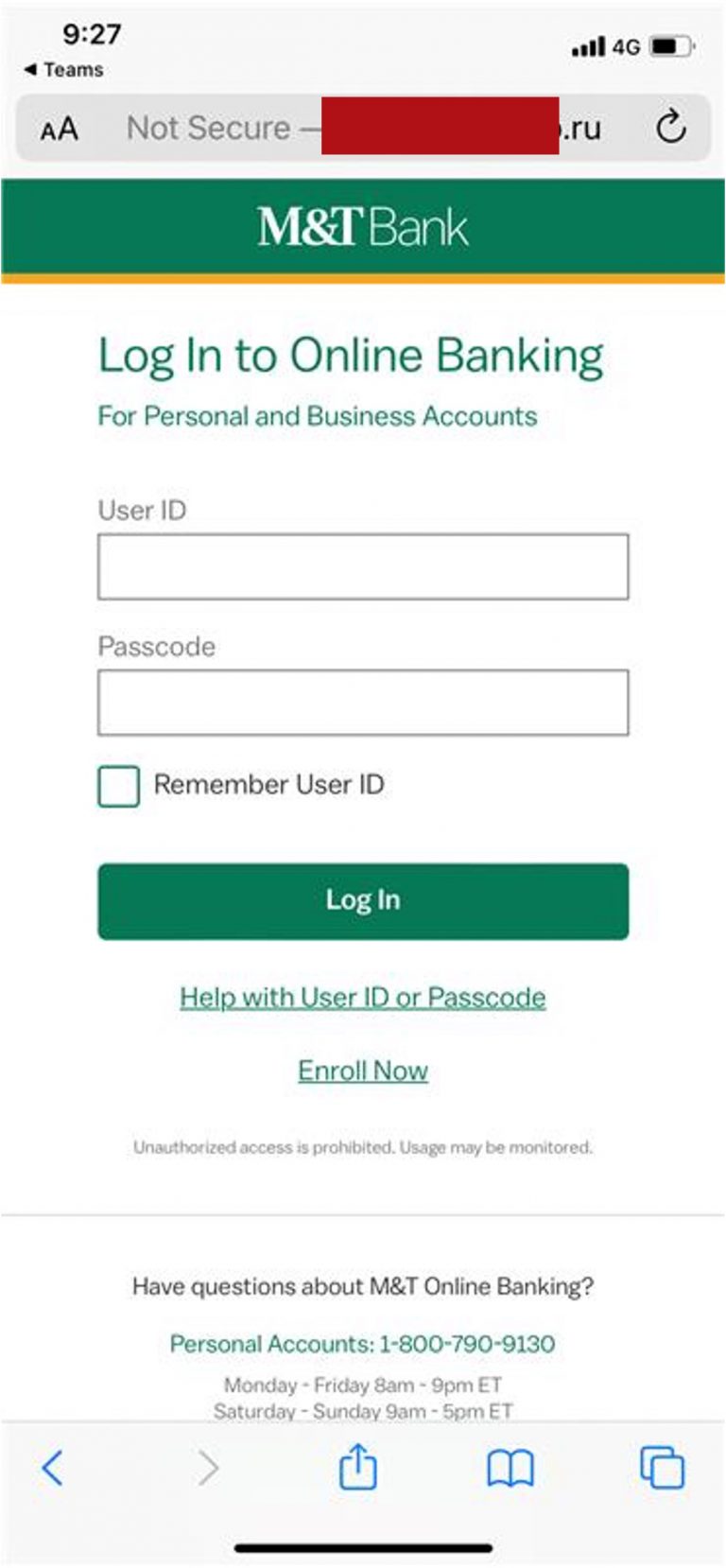Call the Personal Accounts phone number

pyautogui.click(x=363, y=1344)
